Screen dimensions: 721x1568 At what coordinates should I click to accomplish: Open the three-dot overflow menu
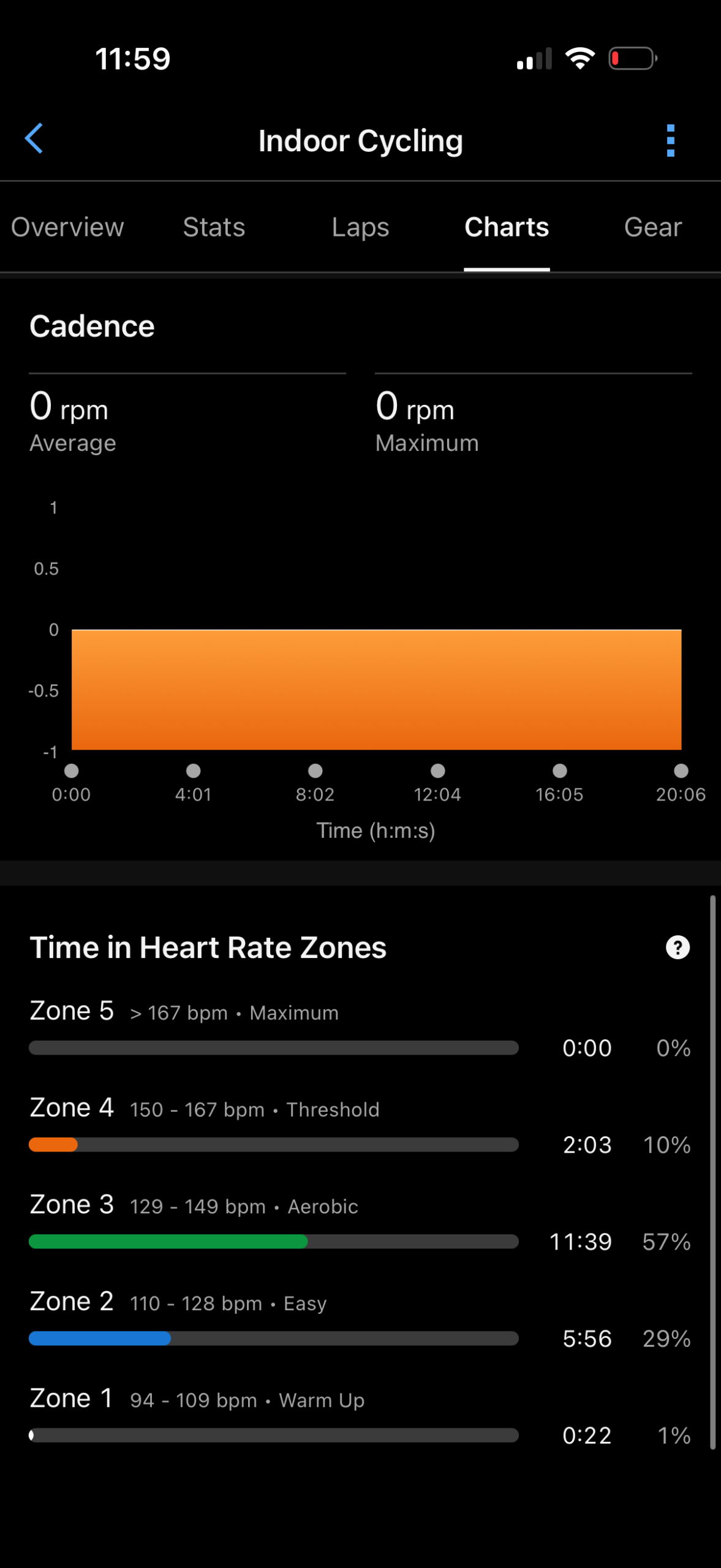[670, 140]
